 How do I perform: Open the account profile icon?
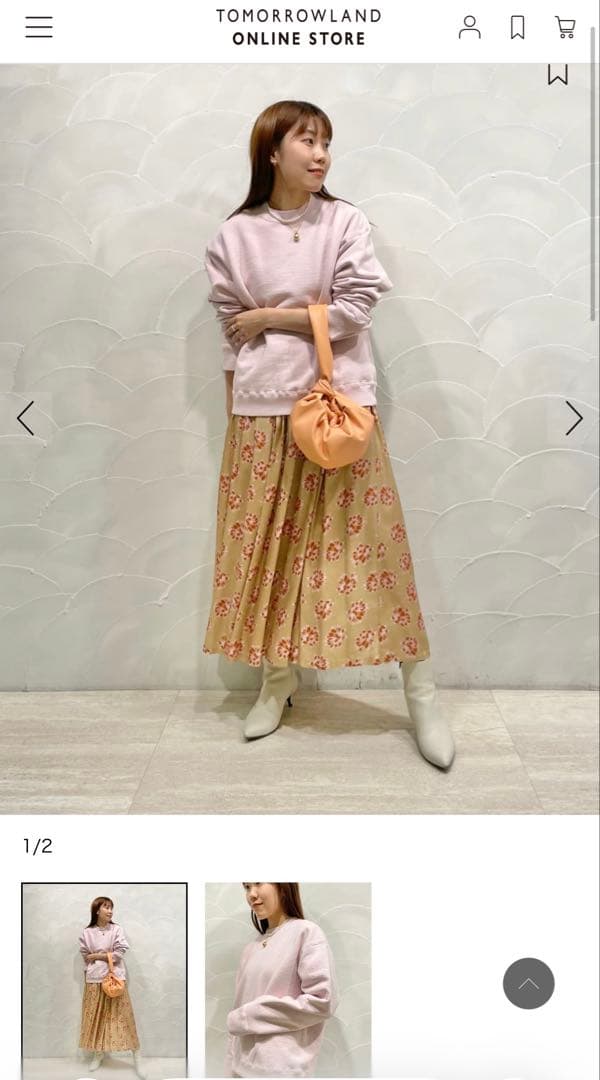click(x=469, y=27)
